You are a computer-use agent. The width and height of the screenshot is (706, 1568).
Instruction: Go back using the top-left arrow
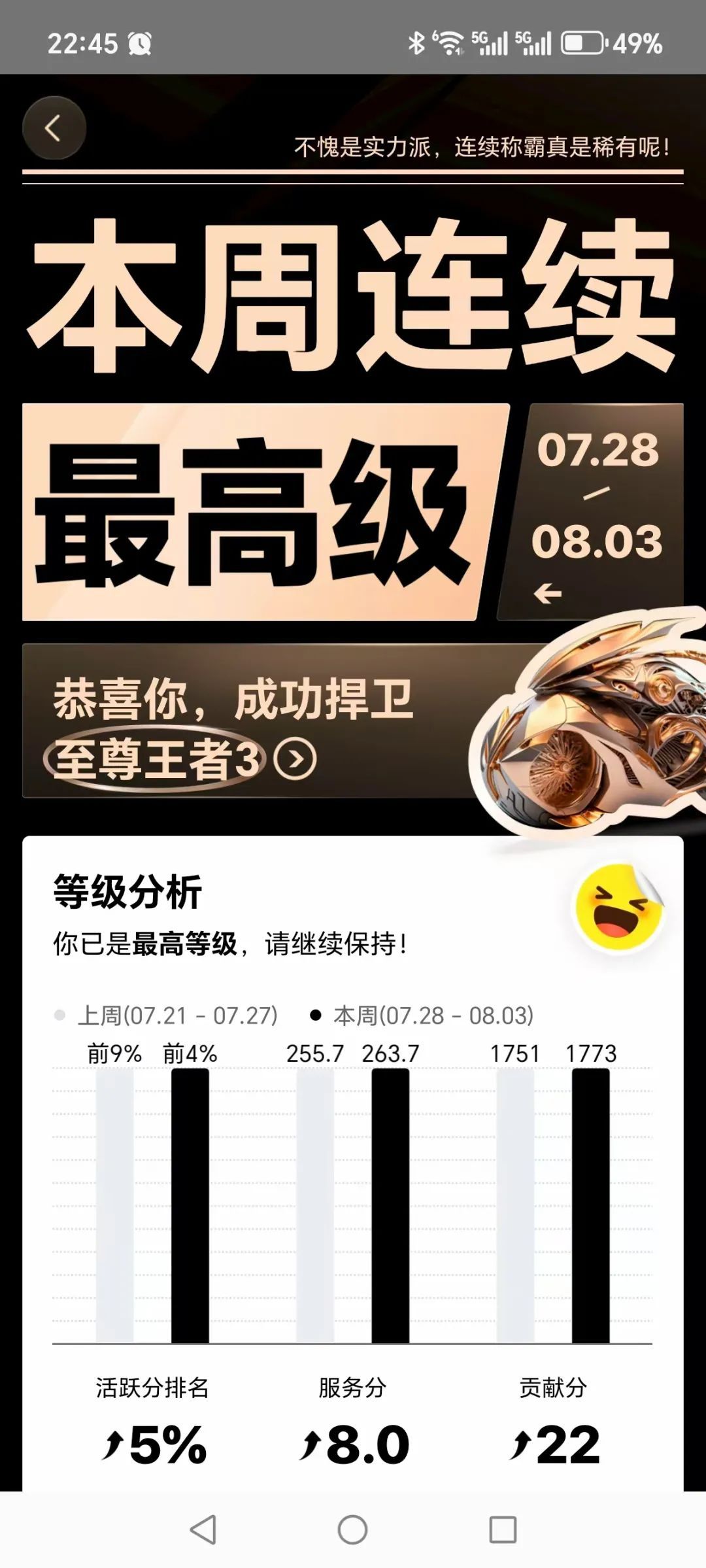[54, 128]
